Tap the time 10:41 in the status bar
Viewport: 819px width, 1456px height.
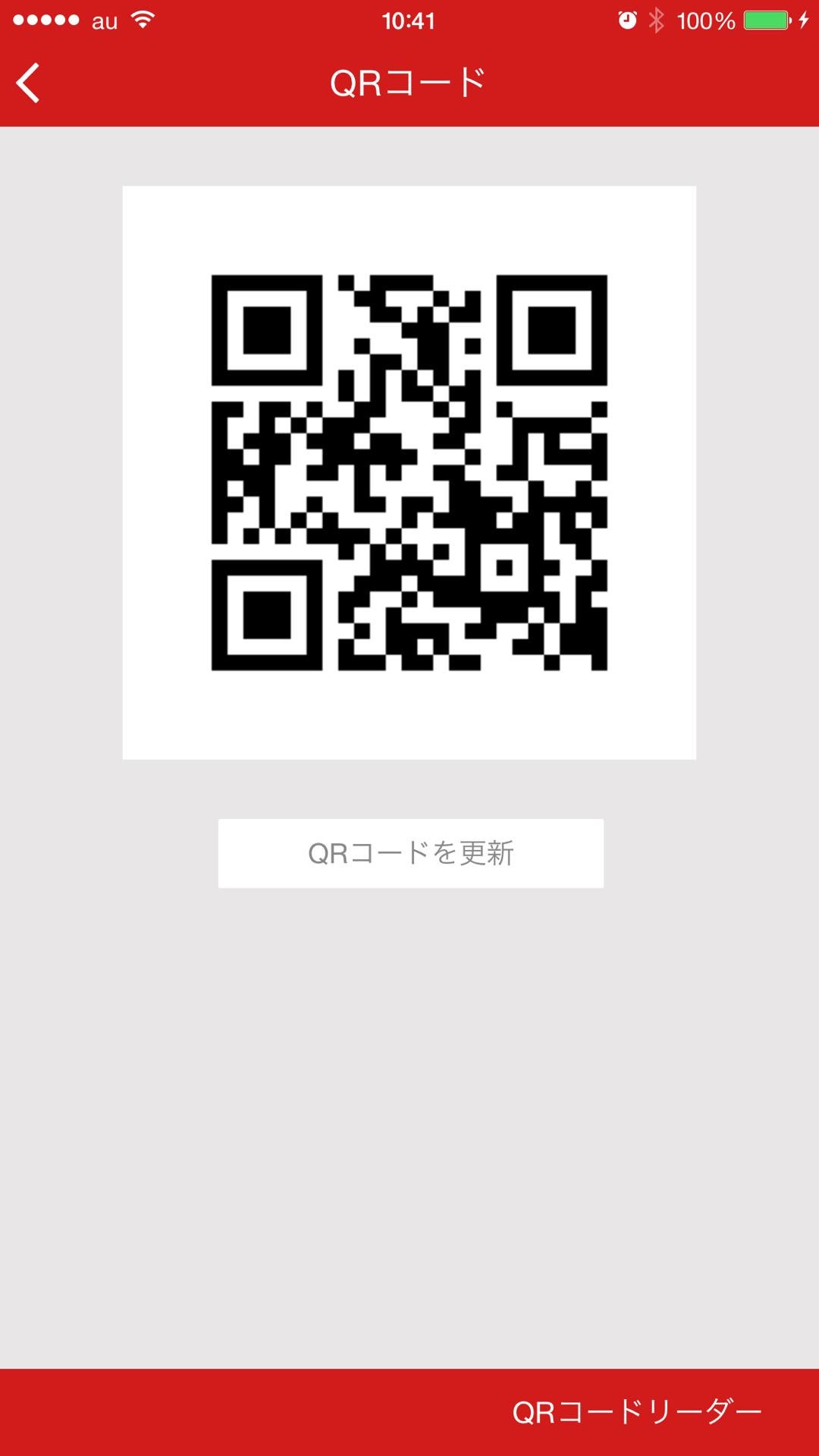409,20
